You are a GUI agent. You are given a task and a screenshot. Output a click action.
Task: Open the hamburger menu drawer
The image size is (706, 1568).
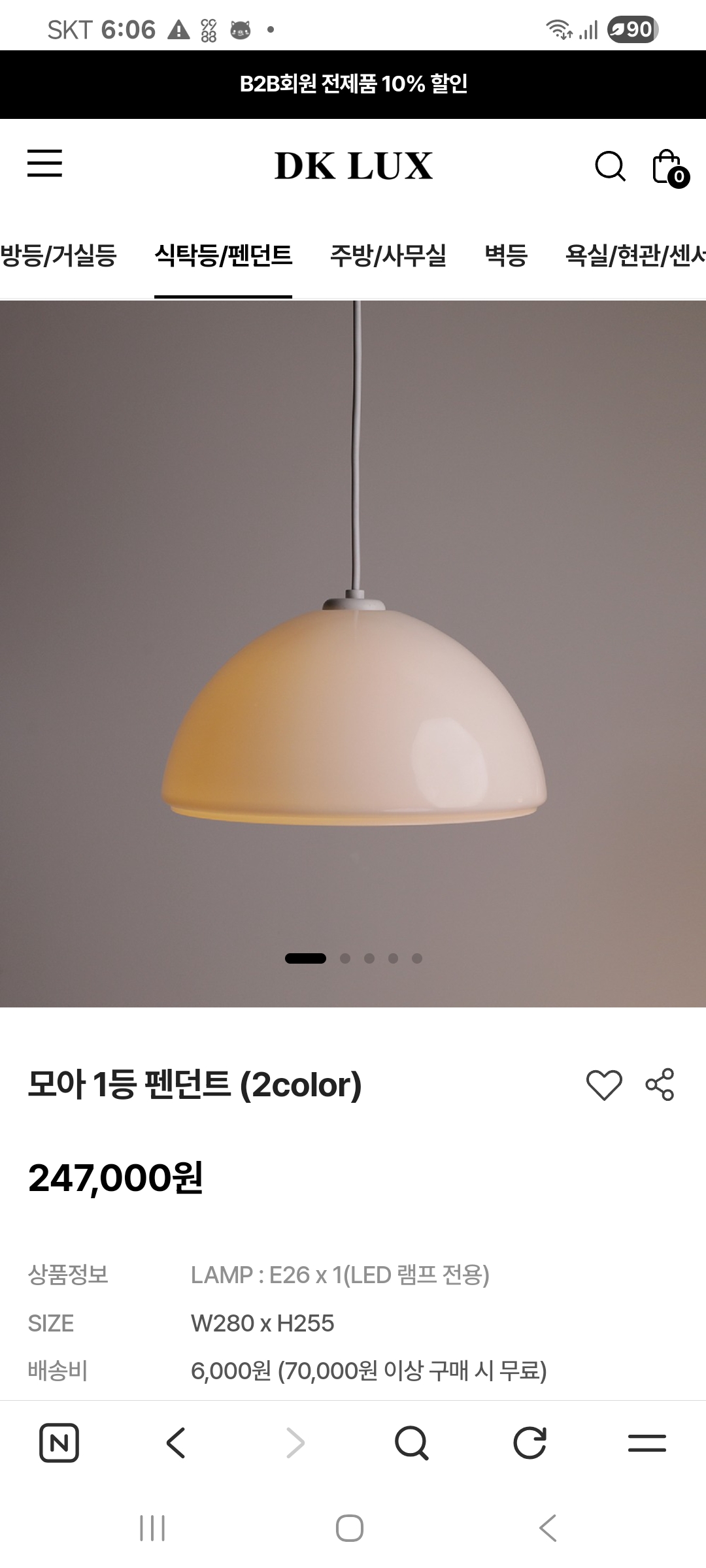44,163
